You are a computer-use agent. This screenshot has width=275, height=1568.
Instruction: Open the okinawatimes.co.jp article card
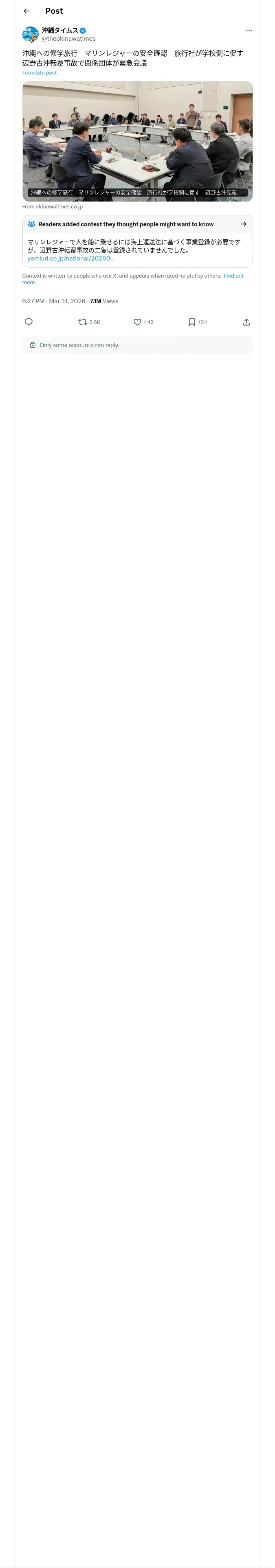click(x=137, y=141)
